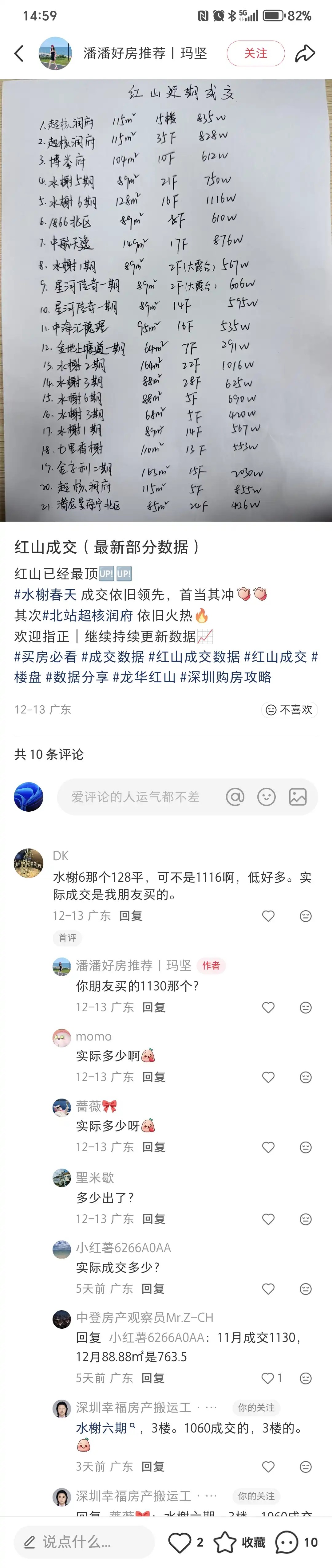Image resolution: width=332 pixels, height=1568 pixels.
Task: Tap 说点什么 field at the bottom
Action: tap(84, 1541)
